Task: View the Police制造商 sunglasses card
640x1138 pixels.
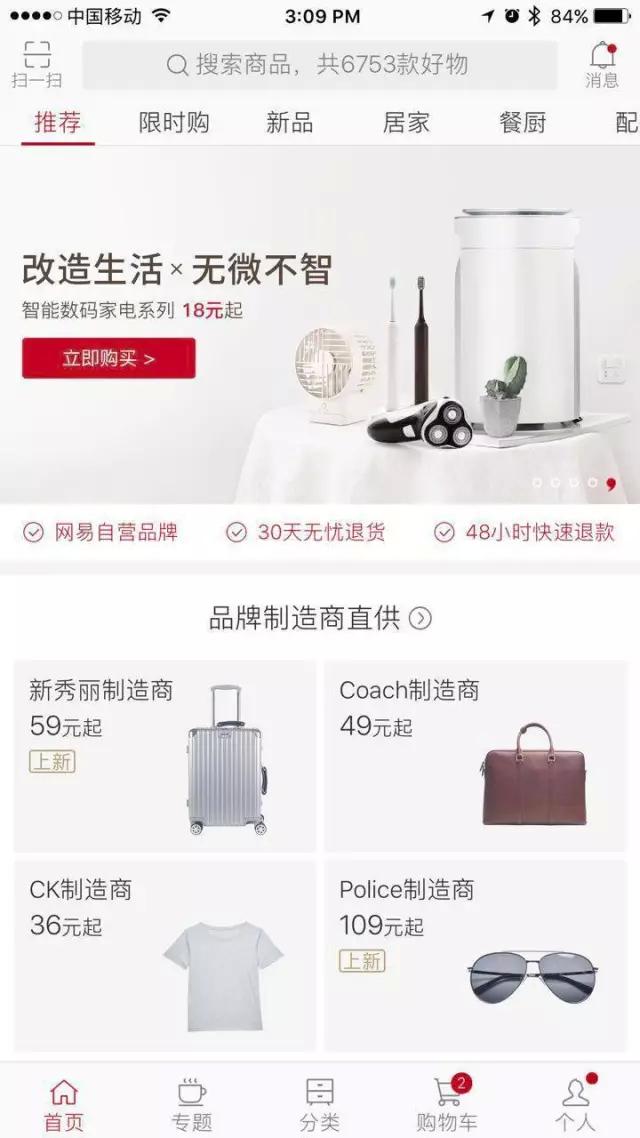Action: tap(475, 955)
